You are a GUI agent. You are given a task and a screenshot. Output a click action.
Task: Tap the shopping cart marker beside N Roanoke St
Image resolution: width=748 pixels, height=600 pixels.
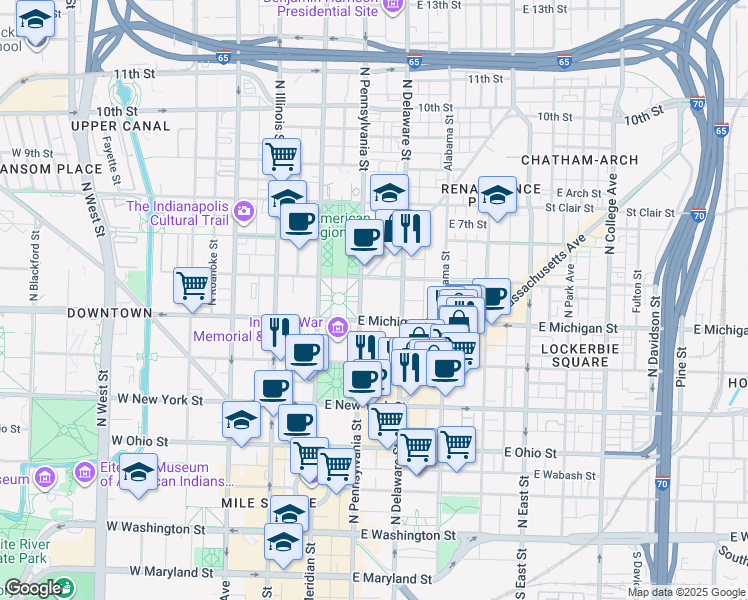coord(192,286)
